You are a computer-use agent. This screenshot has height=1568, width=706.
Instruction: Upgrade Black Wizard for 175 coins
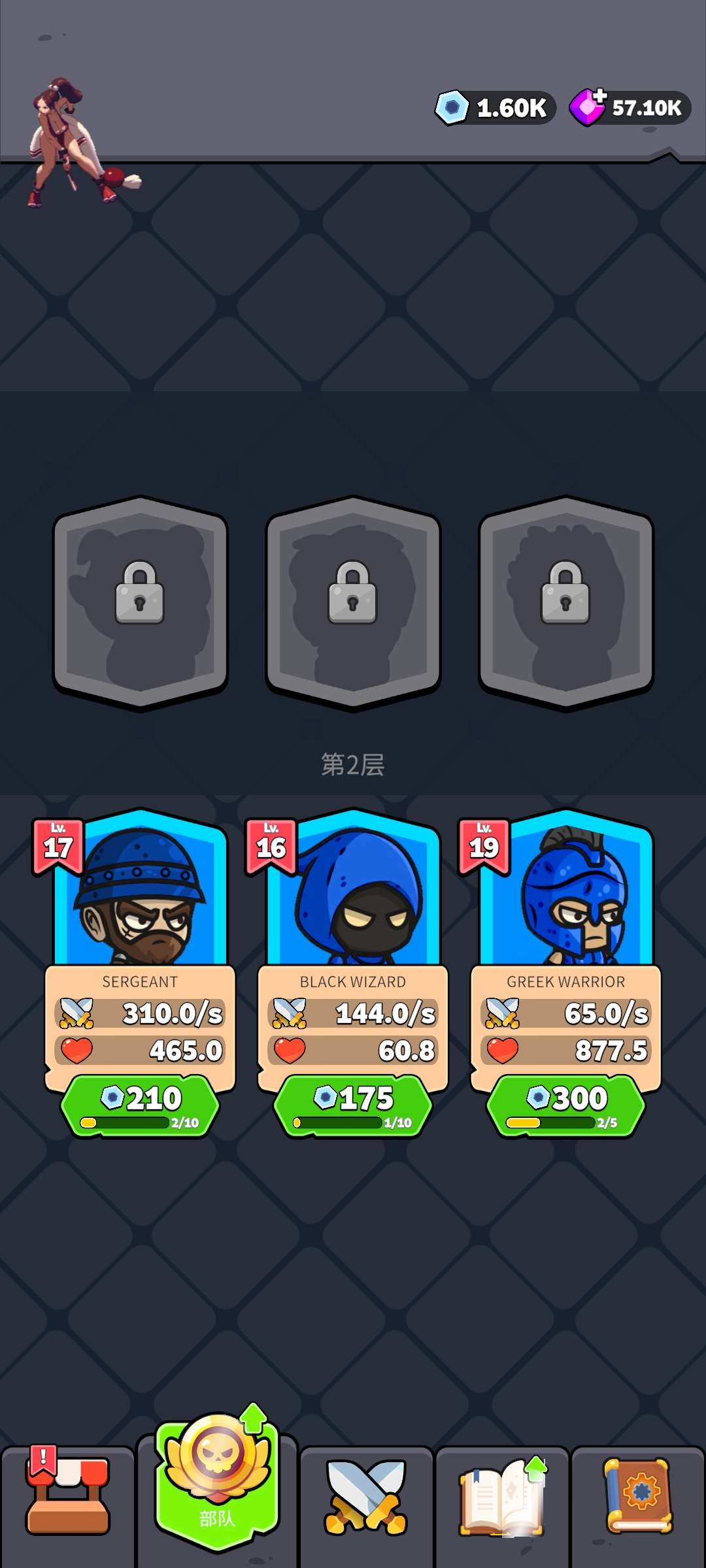tap(353, 1105)
